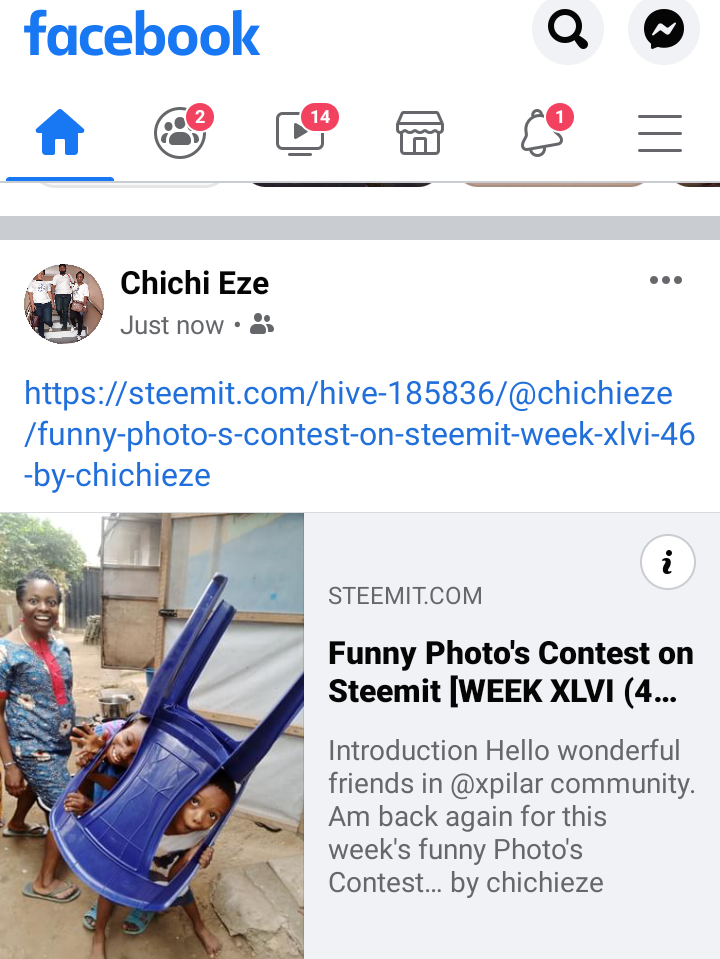
Task: Open Chichi Eze's profile name
Action: [194, 284]
